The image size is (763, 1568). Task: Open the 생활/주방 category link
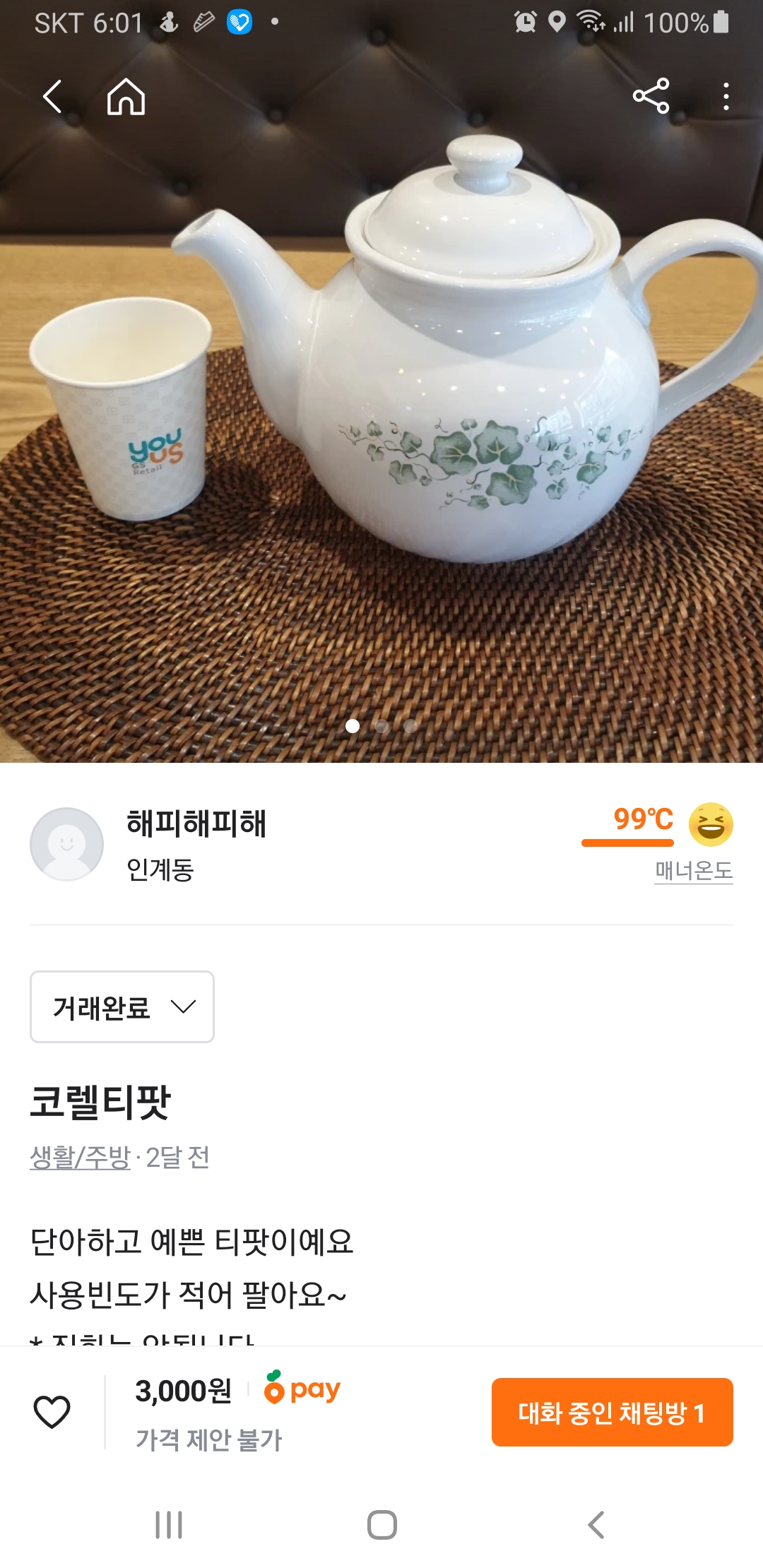click(x=80, y=1157)
